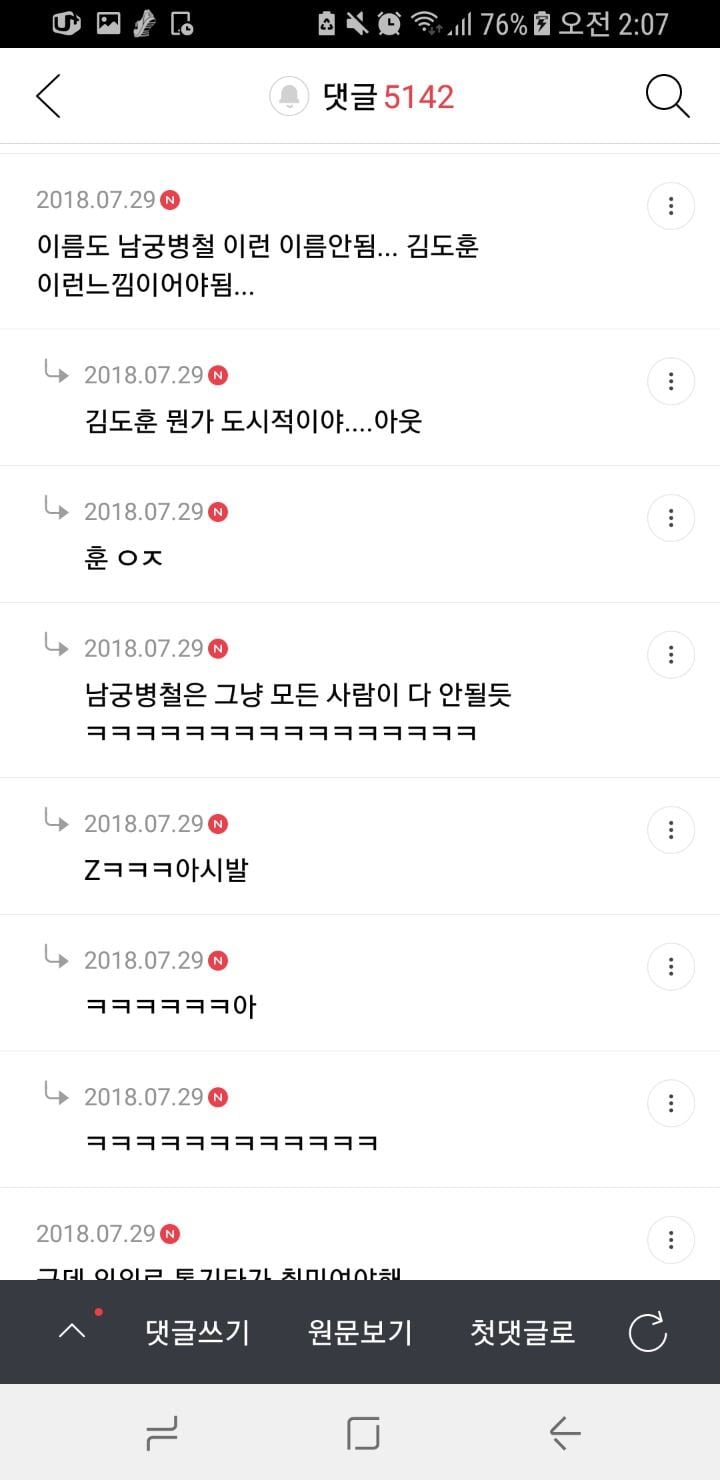
Task: Open options for the 남궁병철은 그냥 reply
Action: [671, 655]
